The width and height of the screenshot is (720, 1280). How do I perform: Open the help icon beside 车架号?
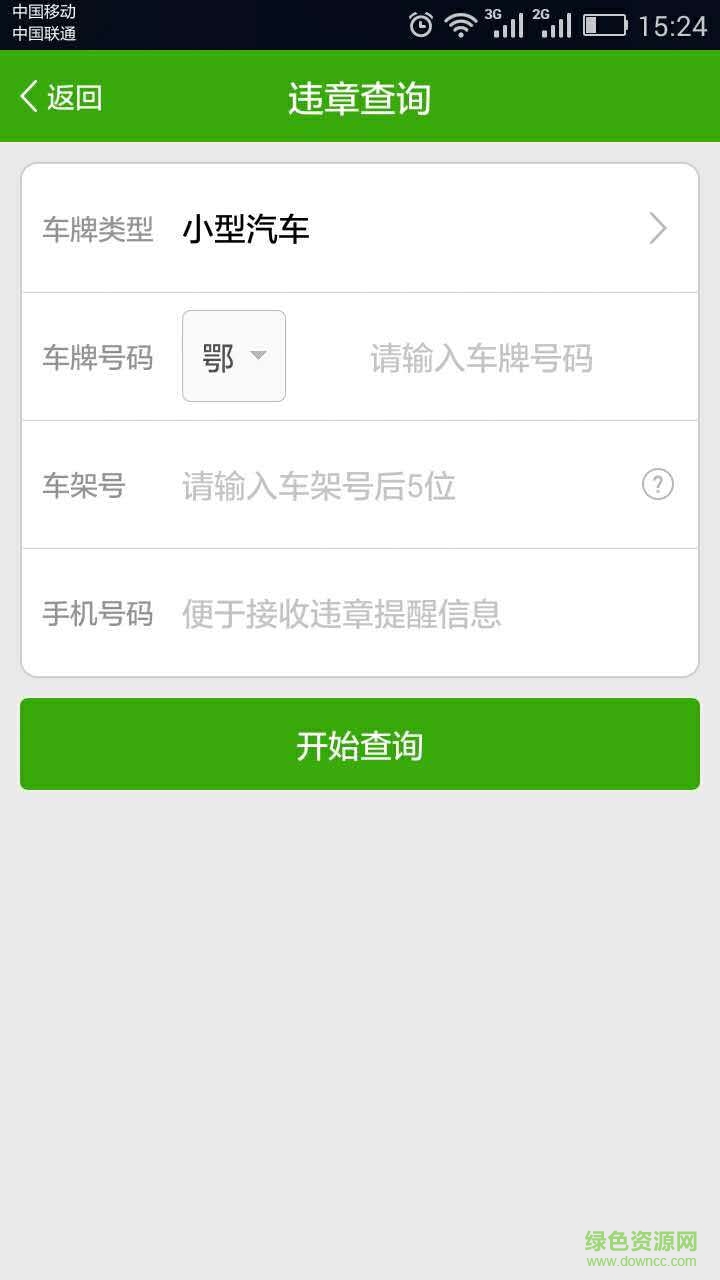(x=657, y=485)
